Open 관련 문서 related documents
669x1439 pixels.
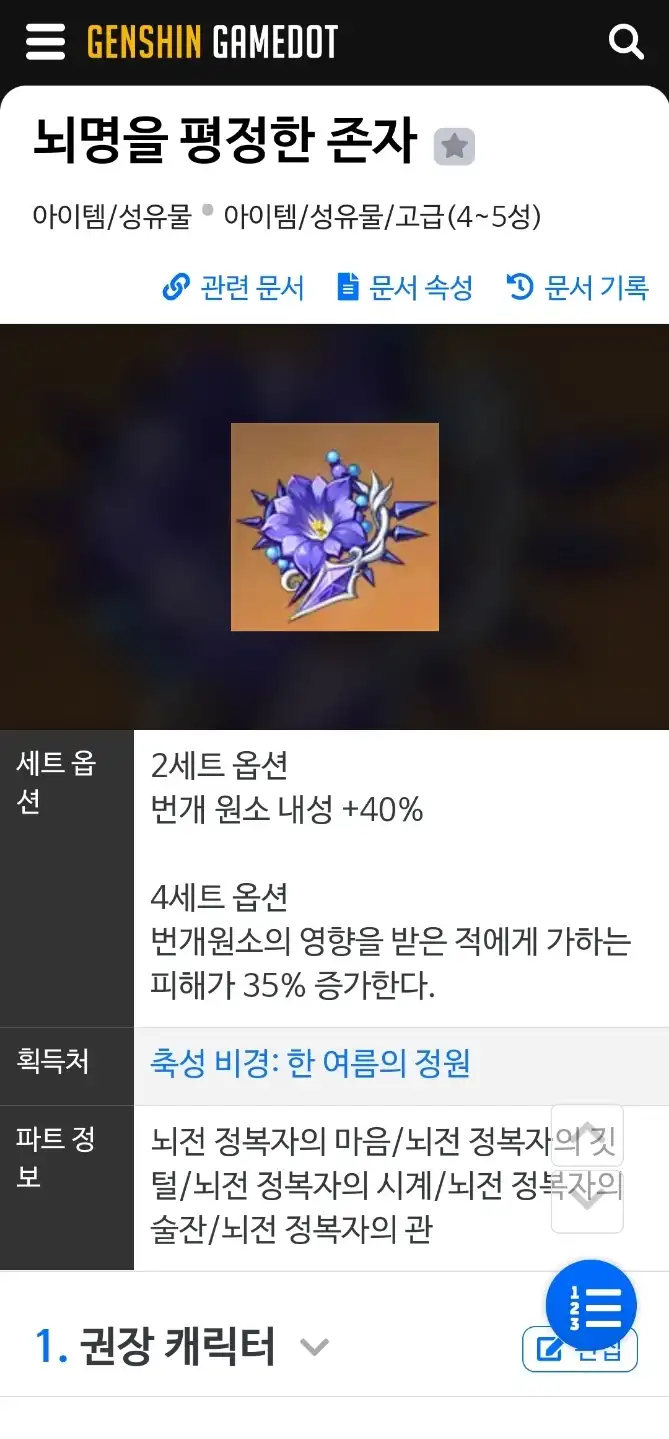[233, 288]
